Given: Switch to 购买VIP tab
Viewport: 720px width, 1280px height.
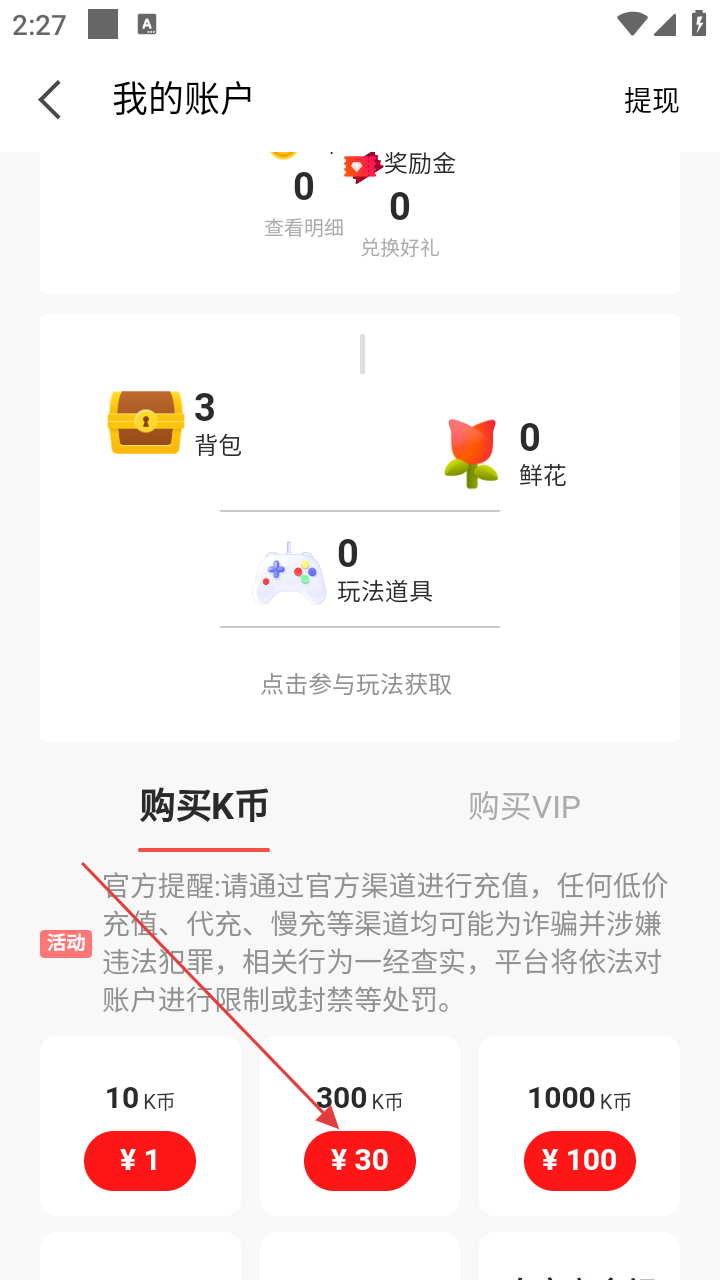Looking at the screenshot, I should 524,806.
